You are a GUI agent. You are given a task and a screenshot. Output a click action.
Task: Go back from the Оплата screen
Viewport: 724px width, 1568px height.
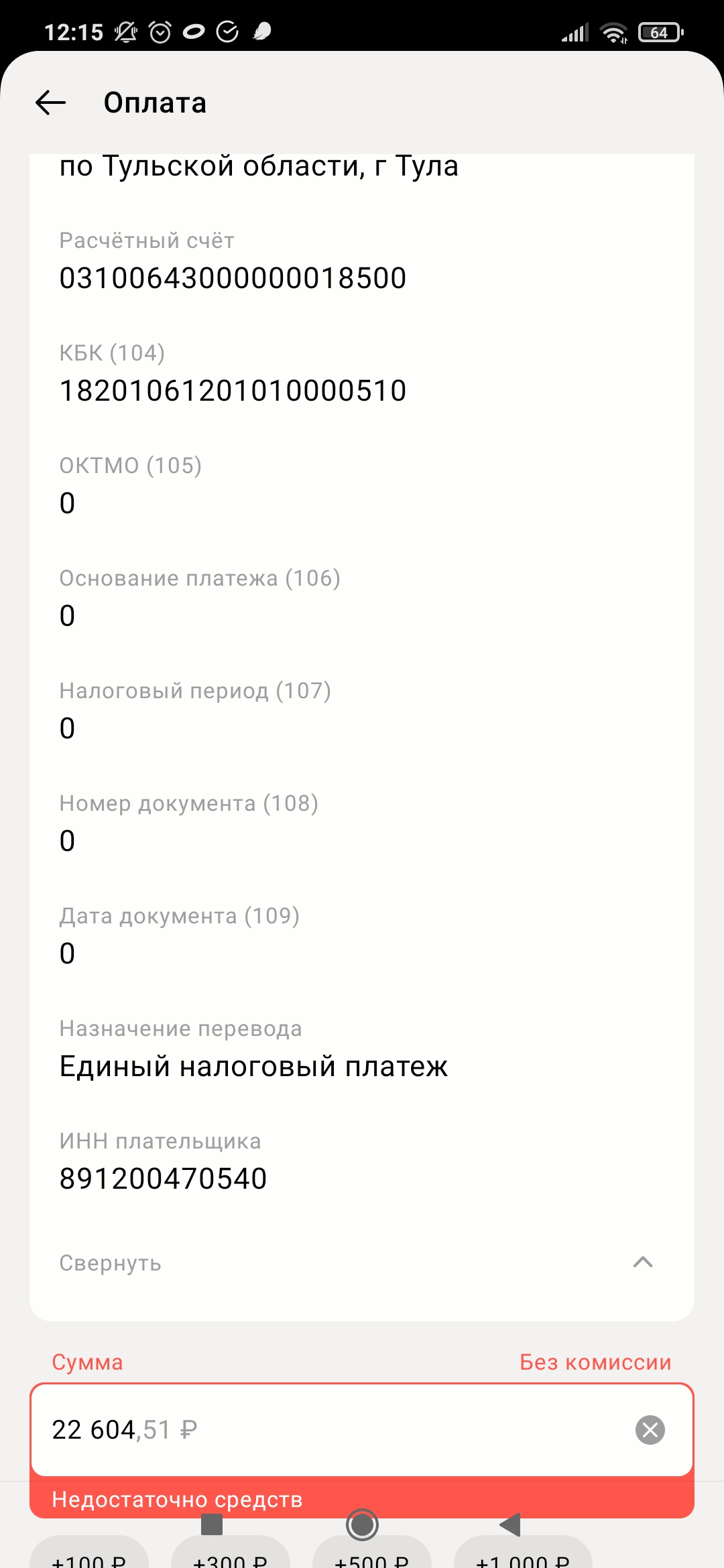click(50, 103)
